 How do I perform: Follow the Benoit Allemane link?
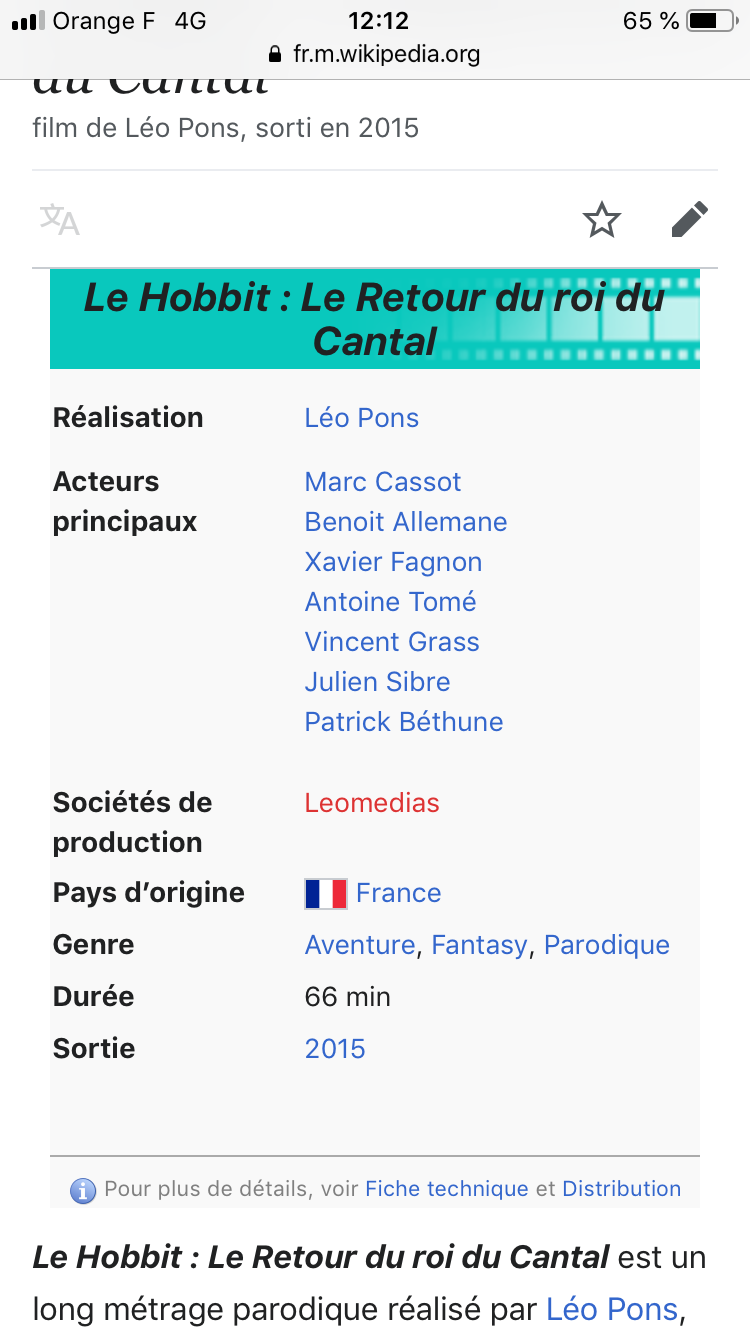pyautogui.click(x=405, y=522)
